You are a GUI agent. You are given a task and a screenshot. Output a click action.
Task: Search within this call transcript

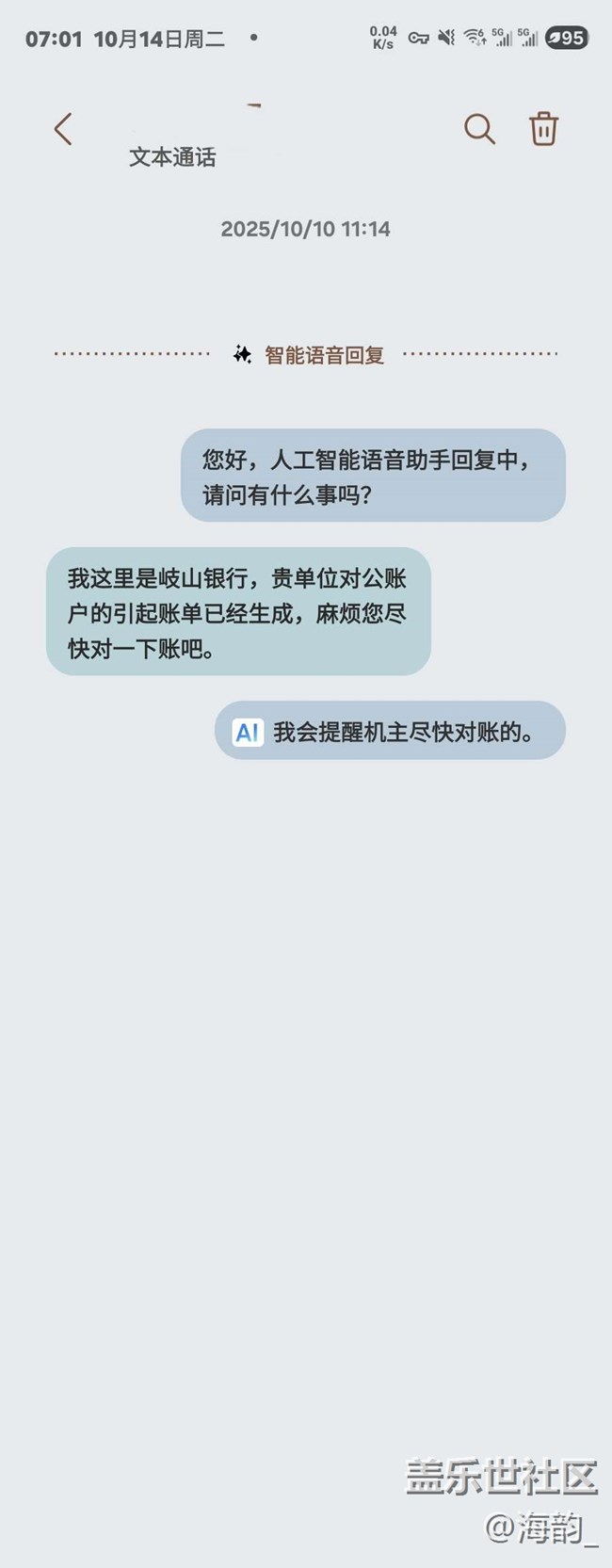(479, 129)
